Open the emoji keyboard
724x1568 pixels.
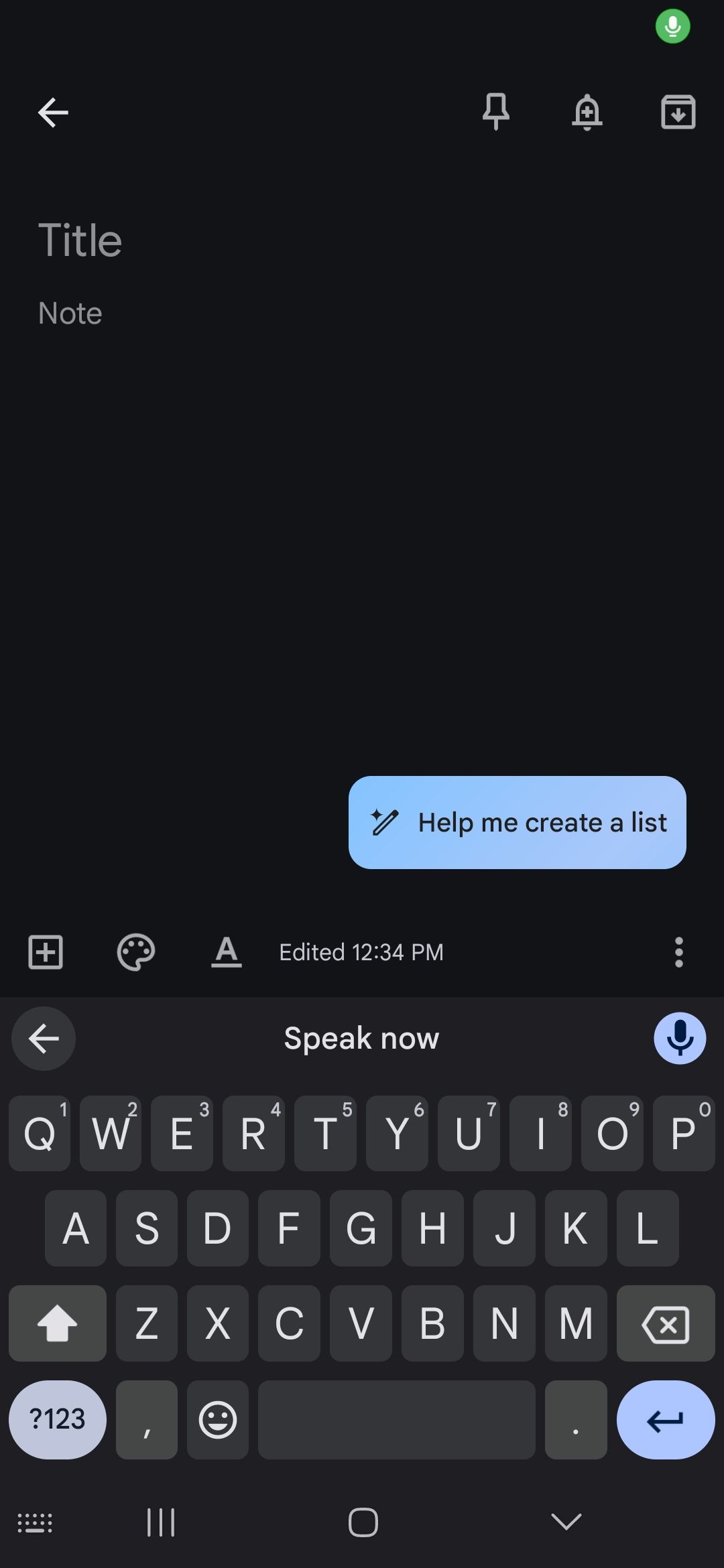[x=218, y=1419]
